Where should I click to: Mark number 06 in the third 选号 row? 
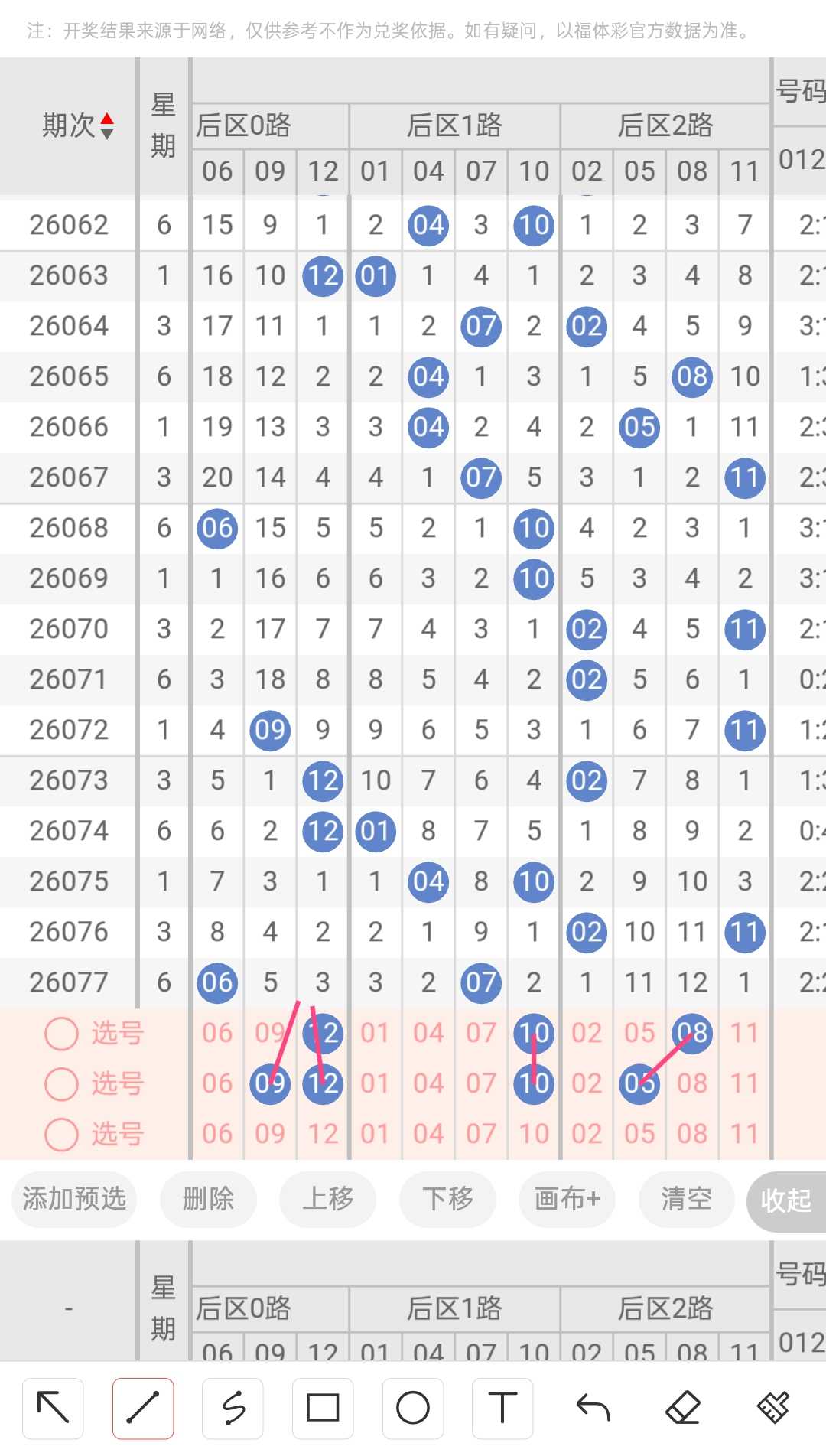pos(217,1134)
